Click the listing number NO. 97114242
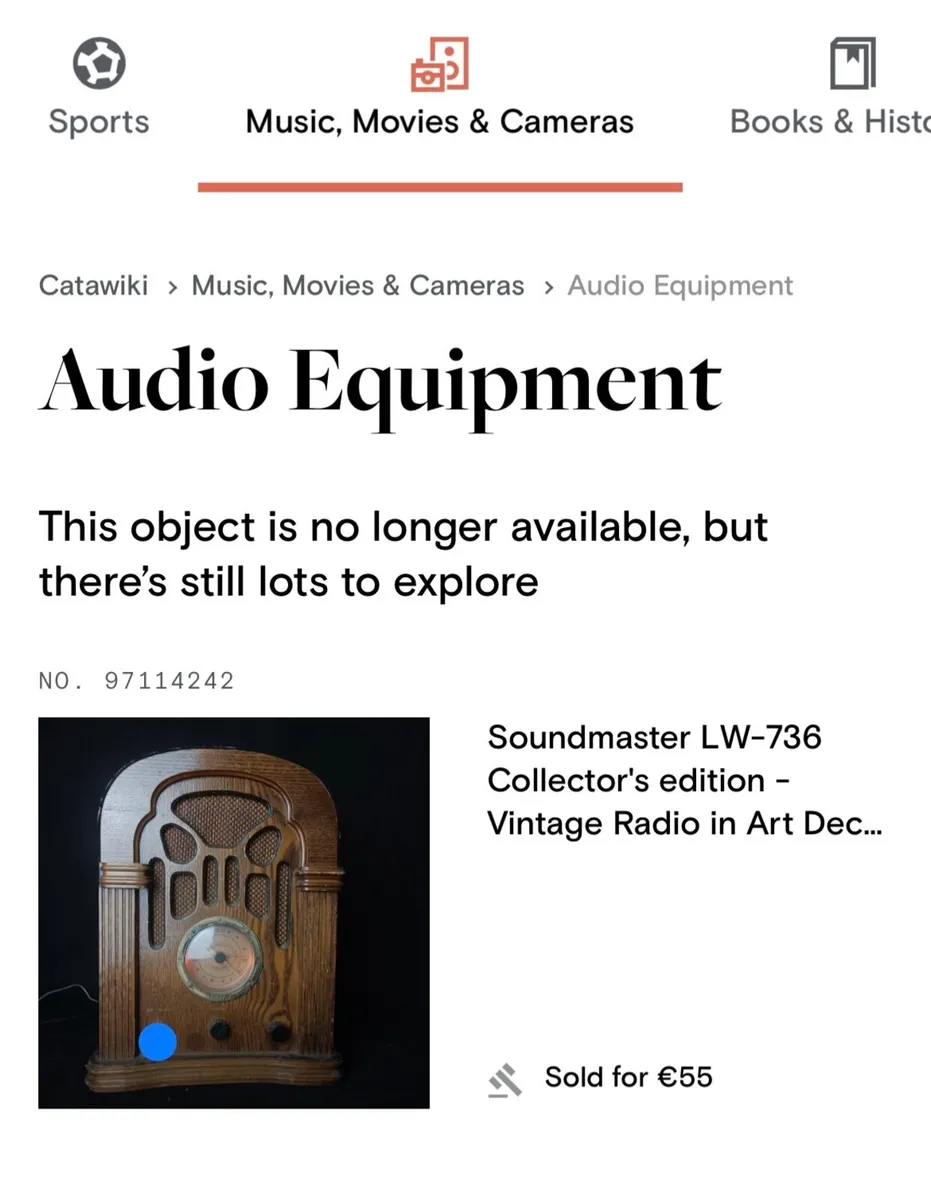931x1200 pixels. [136, 680]
